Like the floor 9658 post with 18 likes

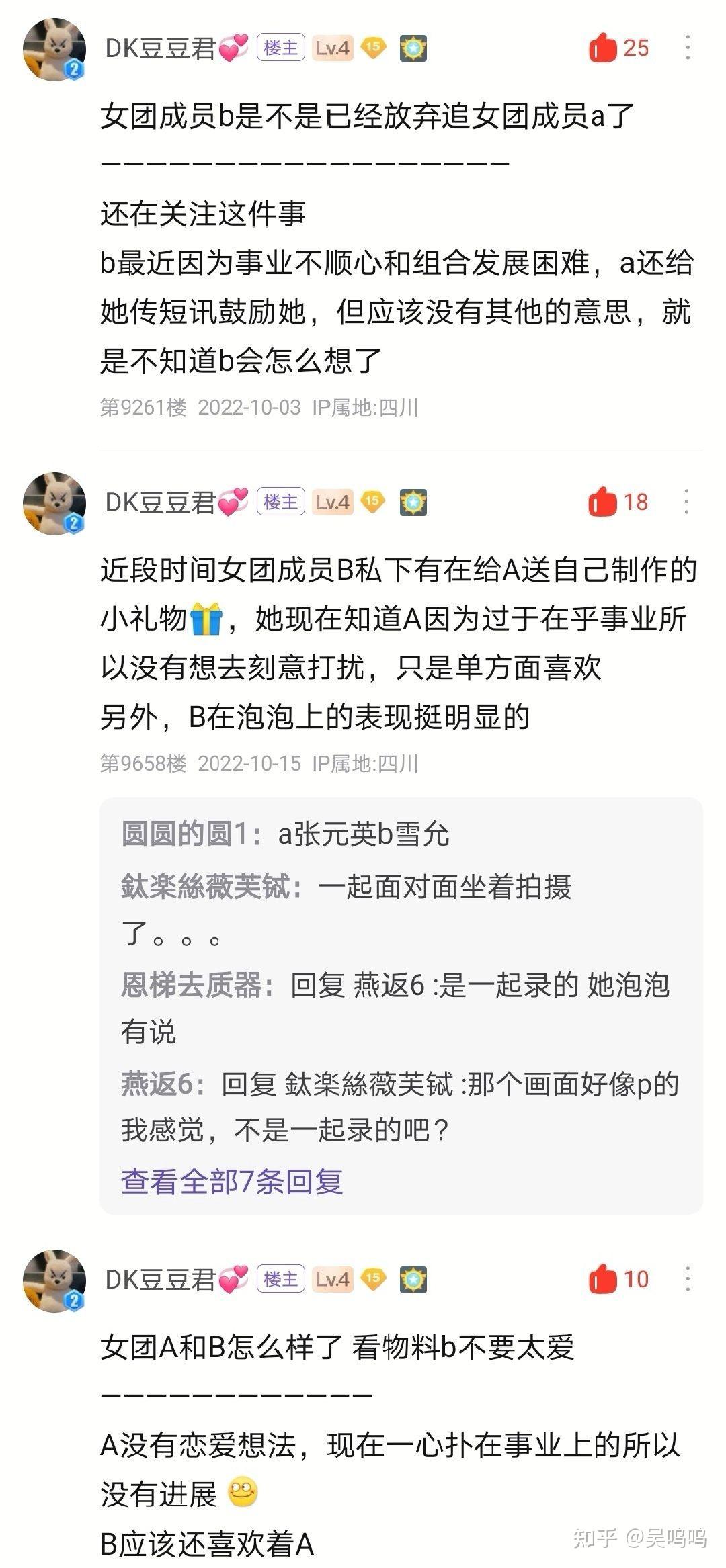point(602,502)
